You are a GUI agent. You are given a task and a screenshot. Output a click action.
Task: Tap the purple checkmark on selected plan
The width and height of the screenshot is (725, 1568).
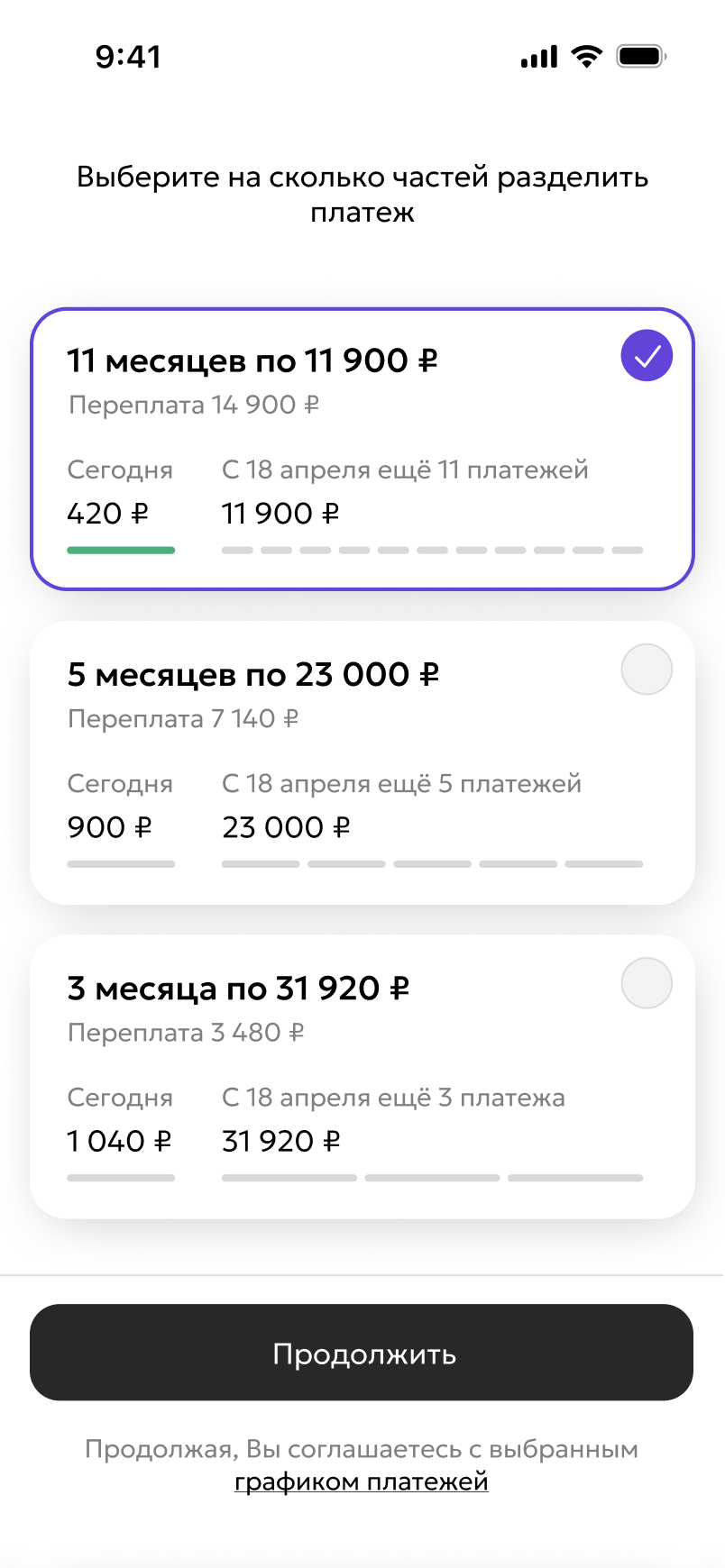647,355
